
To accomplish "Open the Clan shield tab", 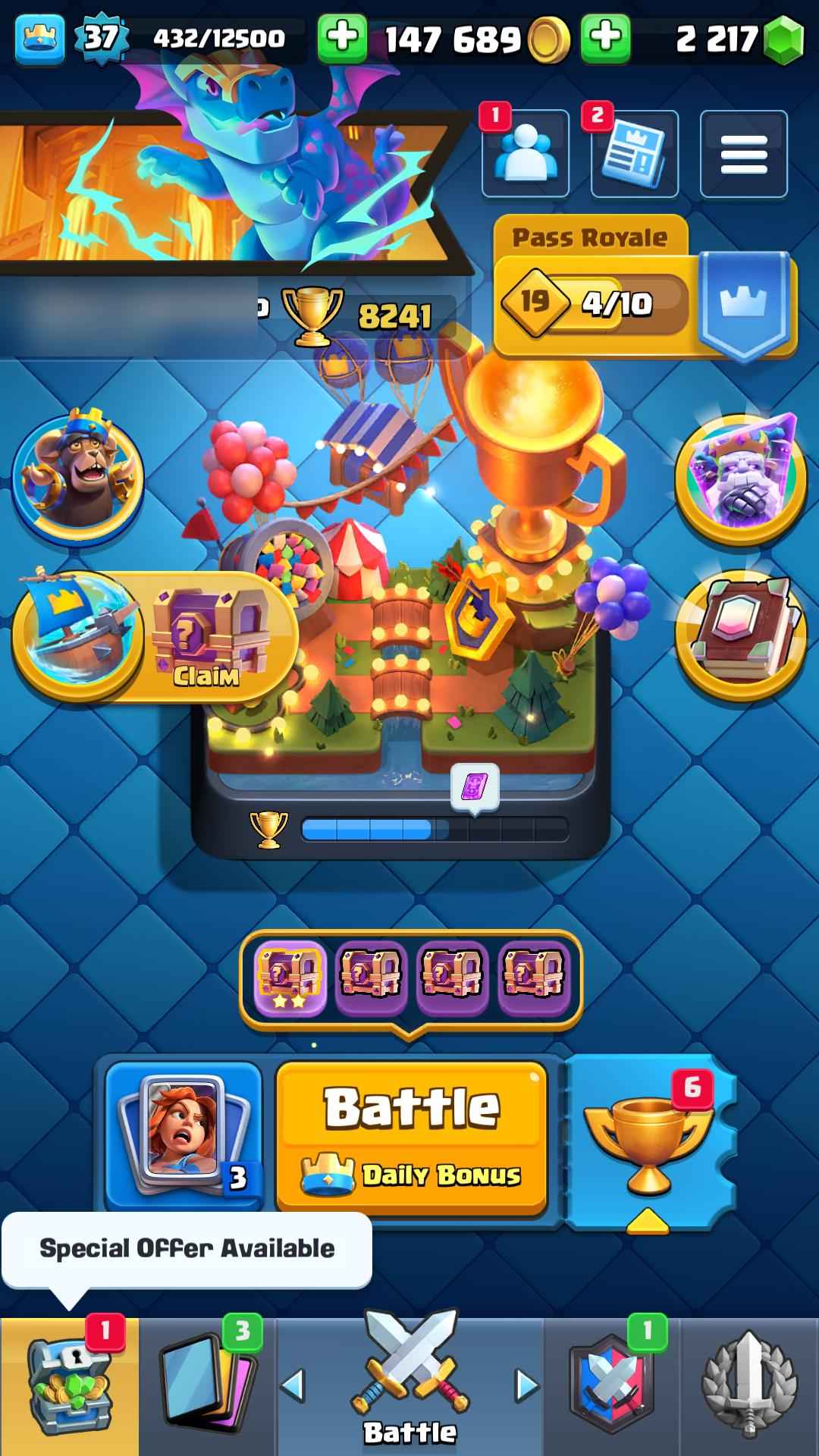I will [x=611, y=1386].
